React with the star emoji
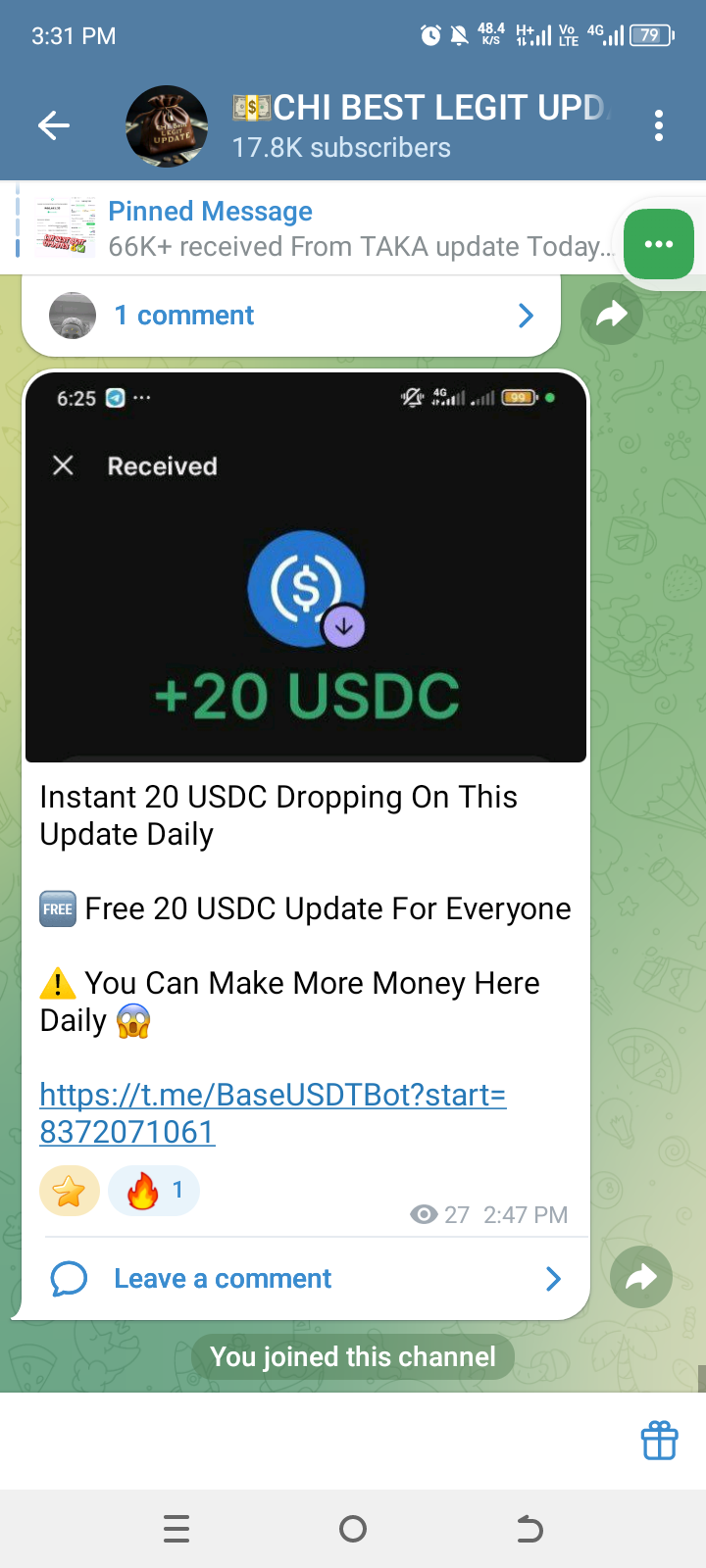The image size is (706, 1568). [70, 1191]
